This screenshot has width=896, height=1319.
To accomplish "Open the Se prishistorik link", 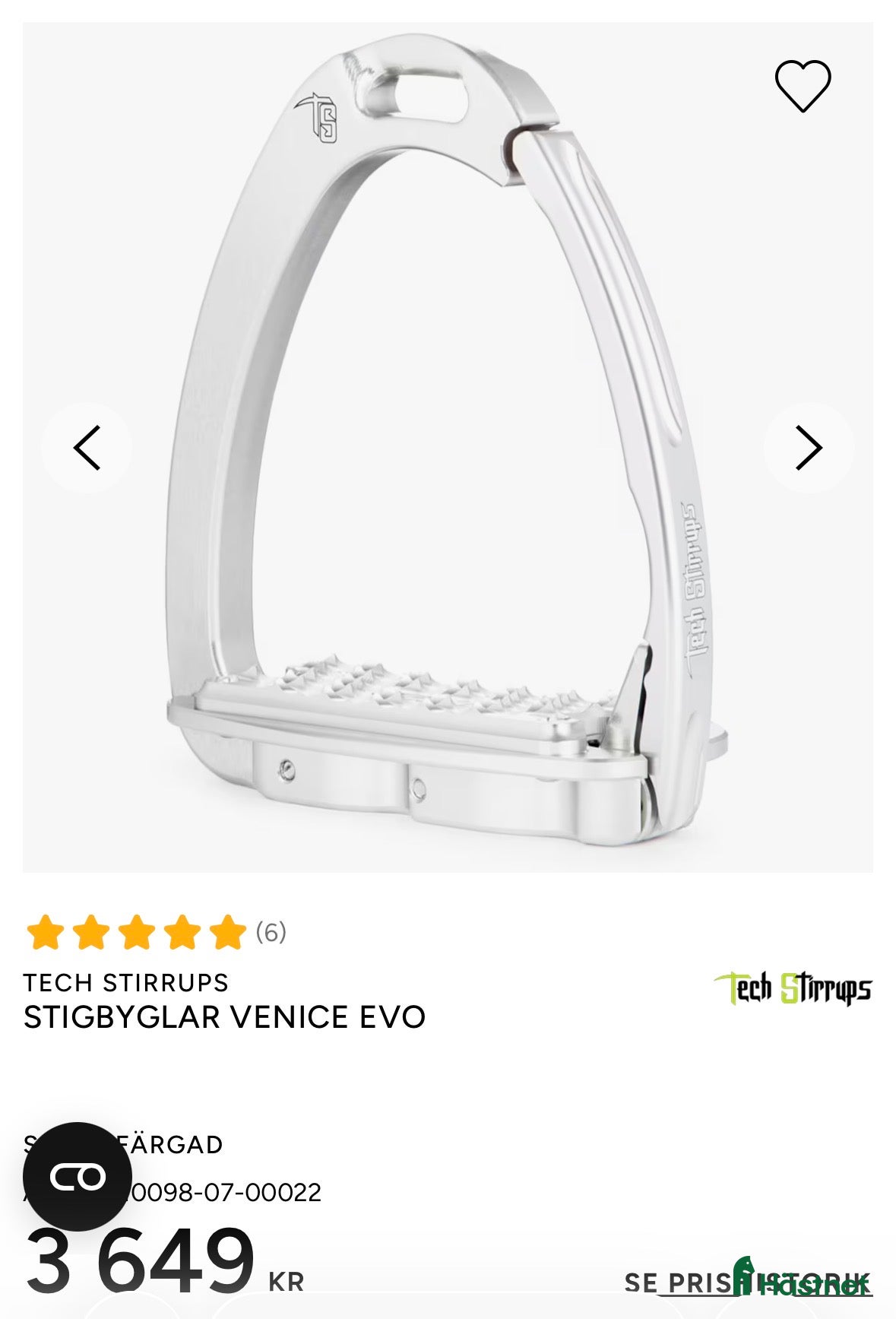I will 748,1283.
